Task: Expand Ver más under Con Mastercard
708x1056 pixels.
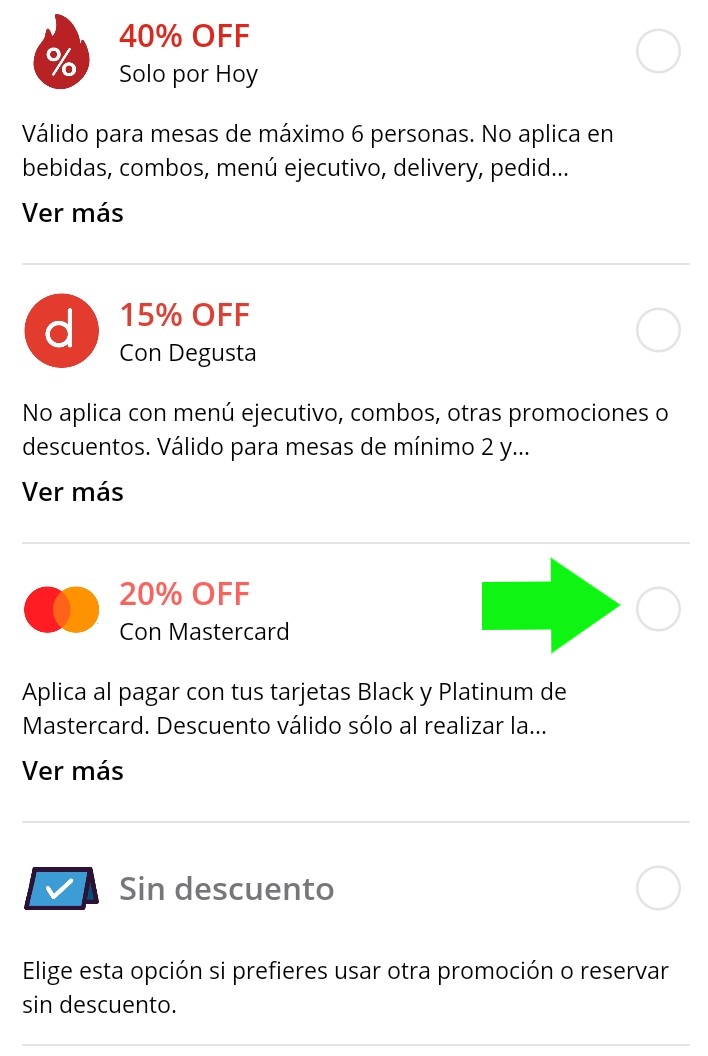Action: [73, 771]
